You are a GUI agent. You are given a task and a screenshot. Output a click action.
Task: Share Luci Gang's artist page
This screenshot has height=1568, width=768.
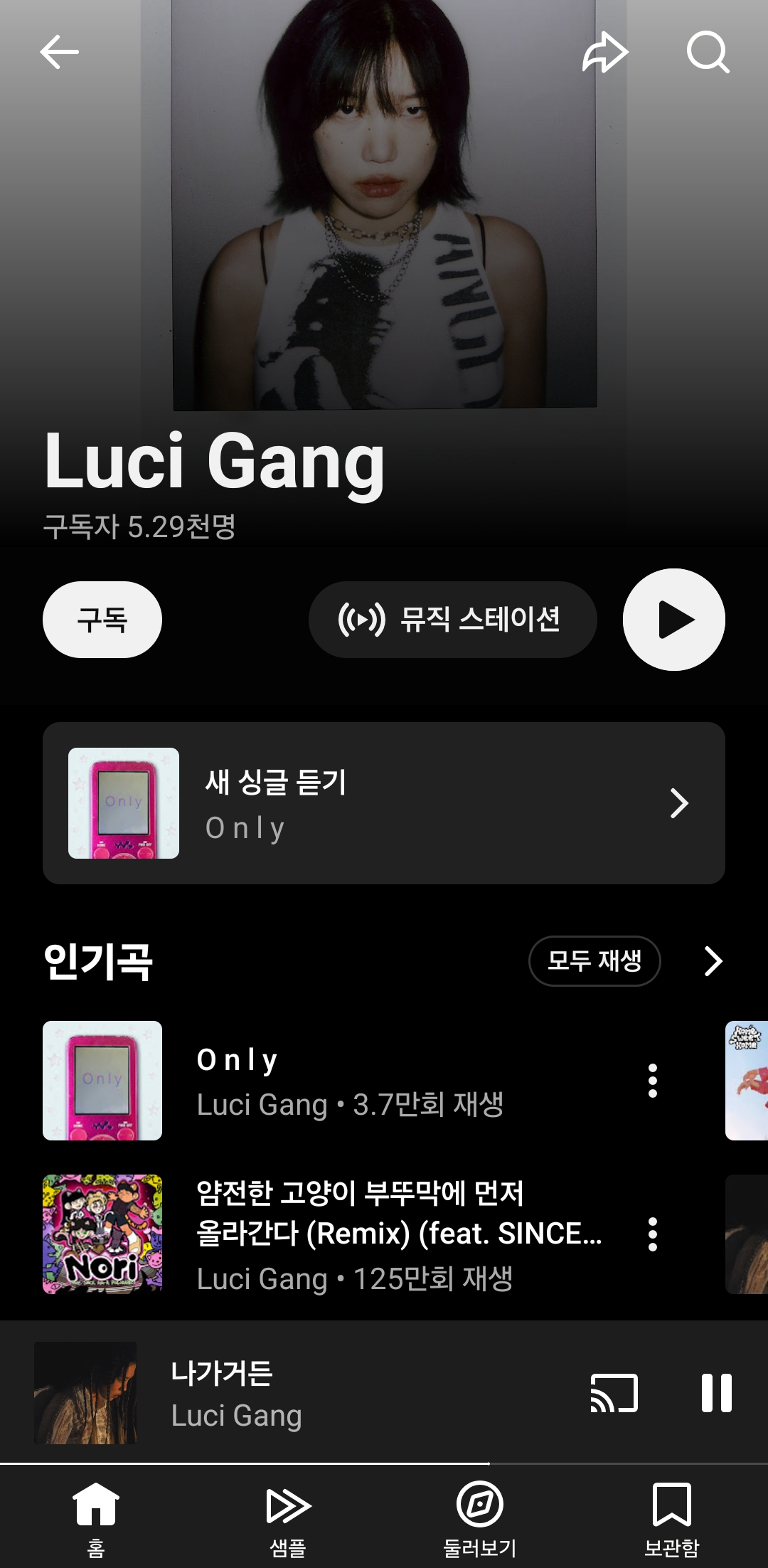pyautogui.click(x=605, y=52)
